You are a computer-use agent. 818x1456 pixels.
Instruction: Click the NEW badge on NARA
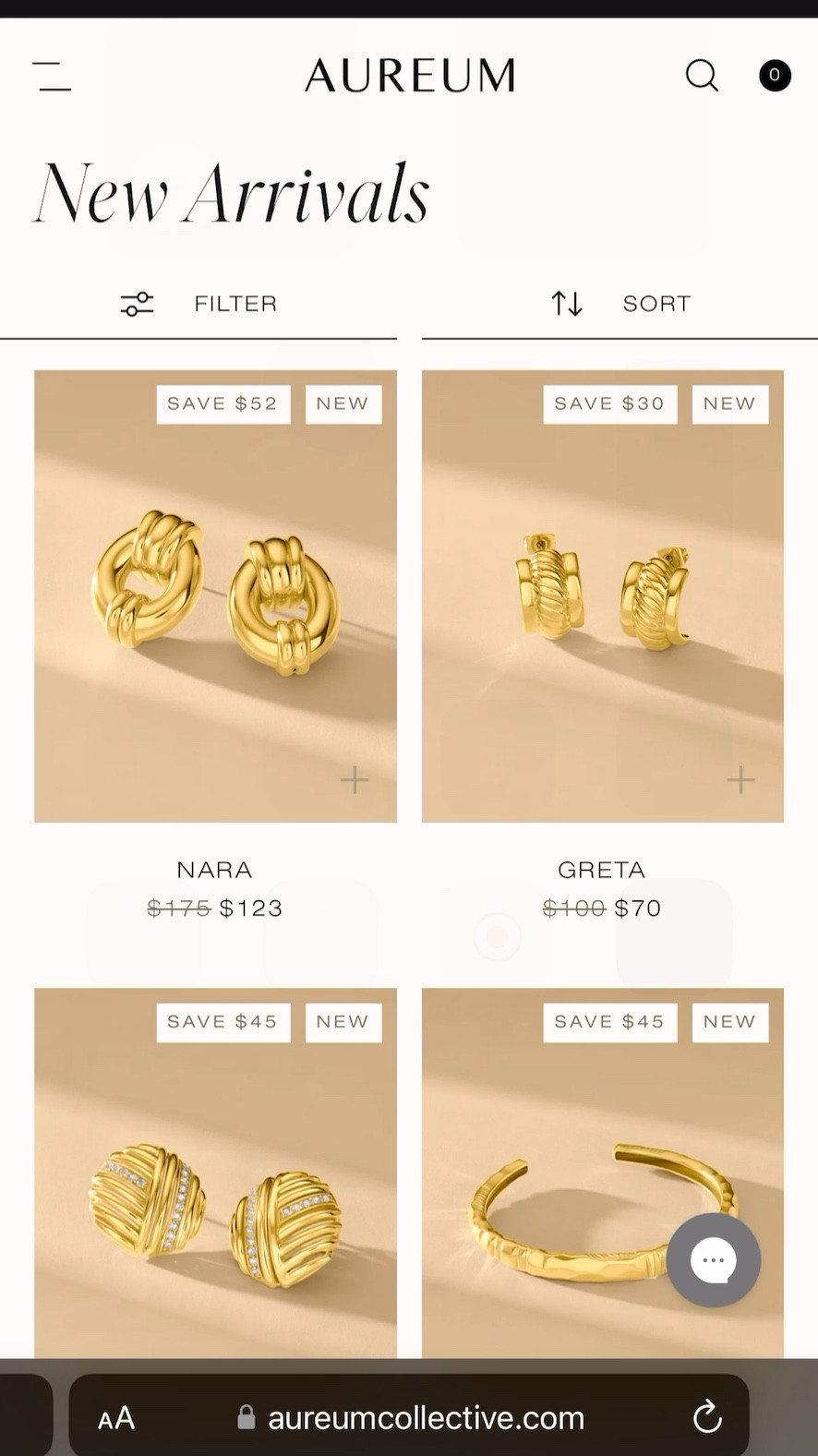click(x=343, y=403)
